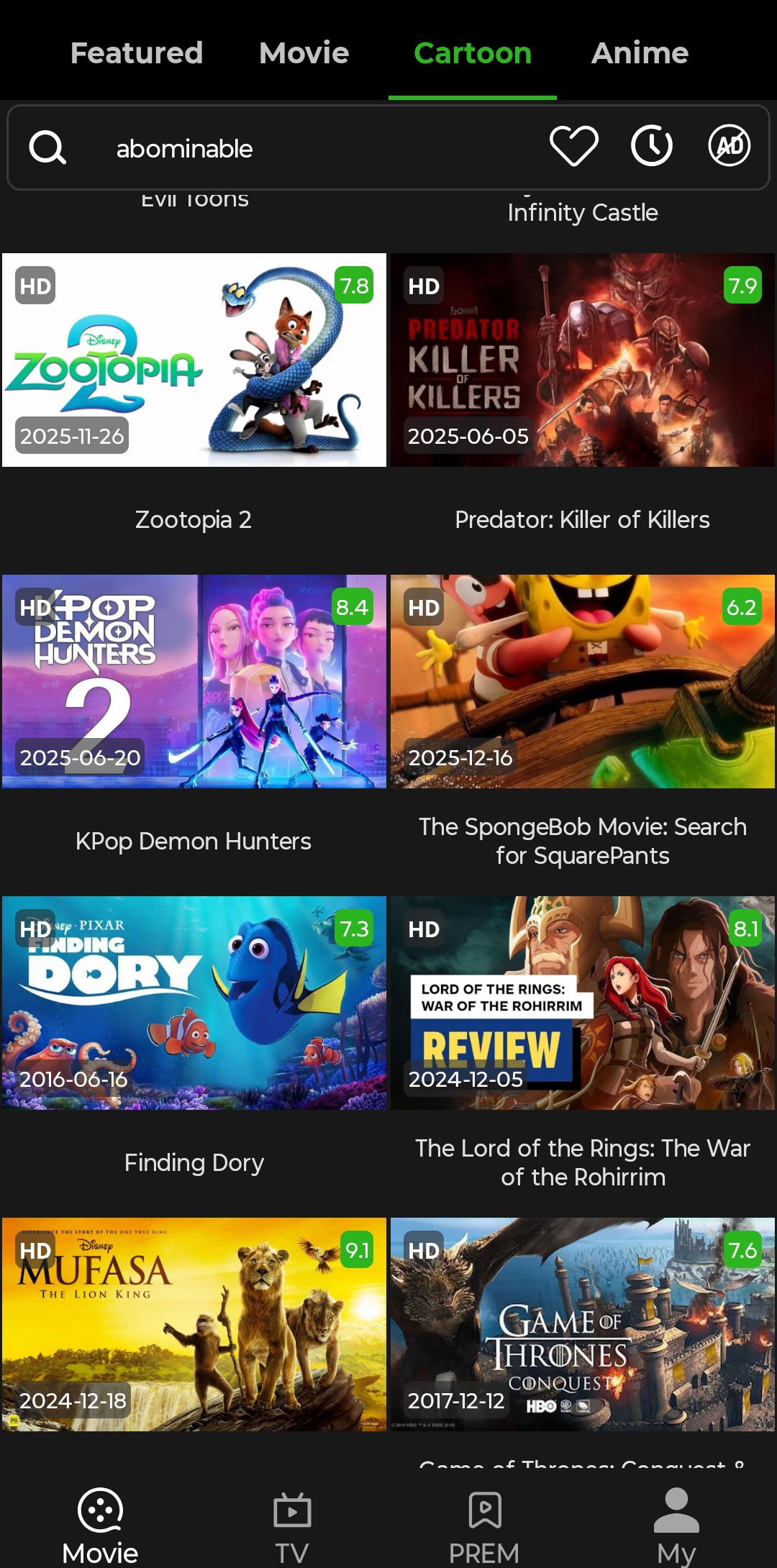Viewport: 777px width, 1568px height.
Task: Open the Anime tab
Action: [x=640, y=53]
